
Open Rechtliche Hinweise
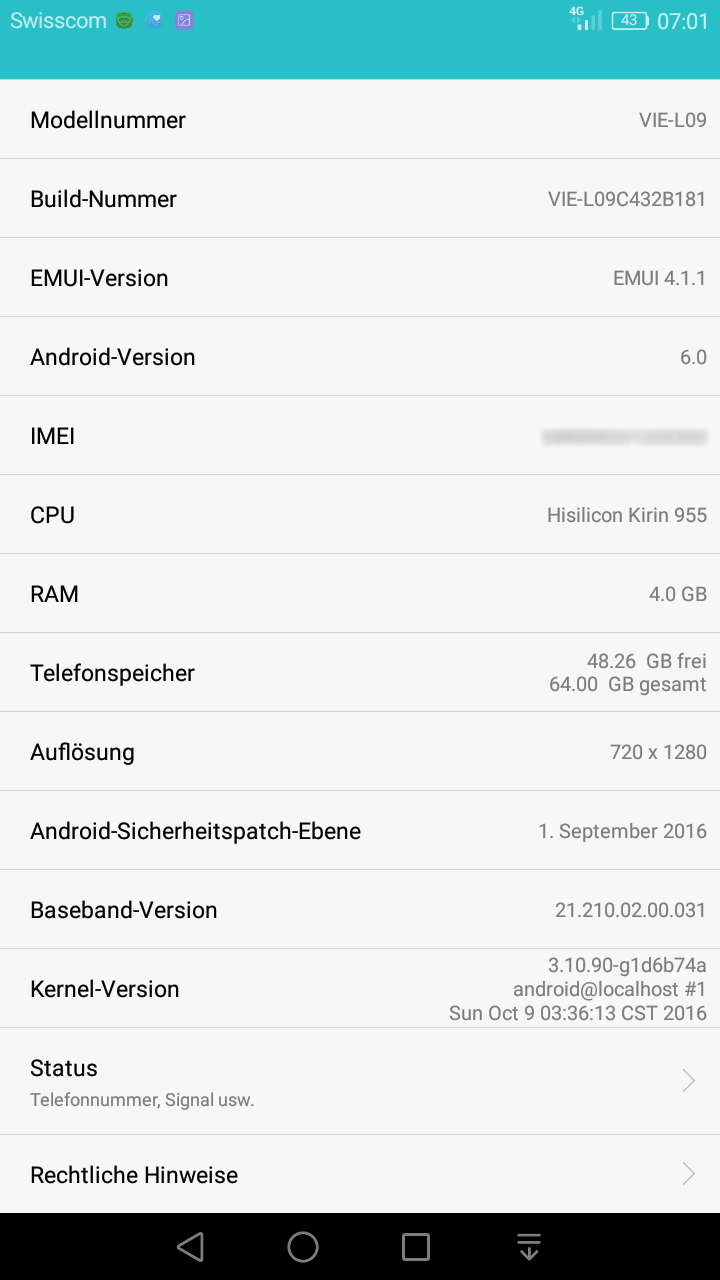click(360, 1174)
